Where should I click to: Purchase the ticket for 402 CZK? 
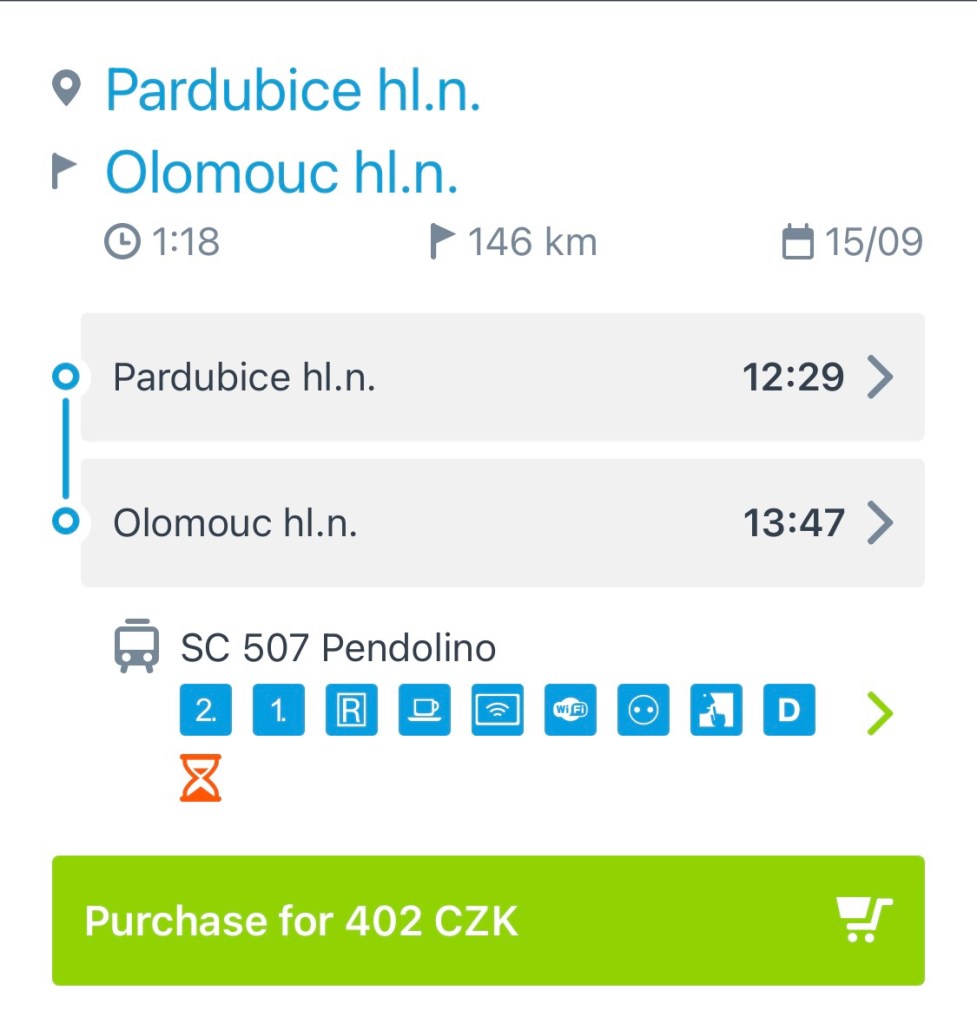click(488, 920)
